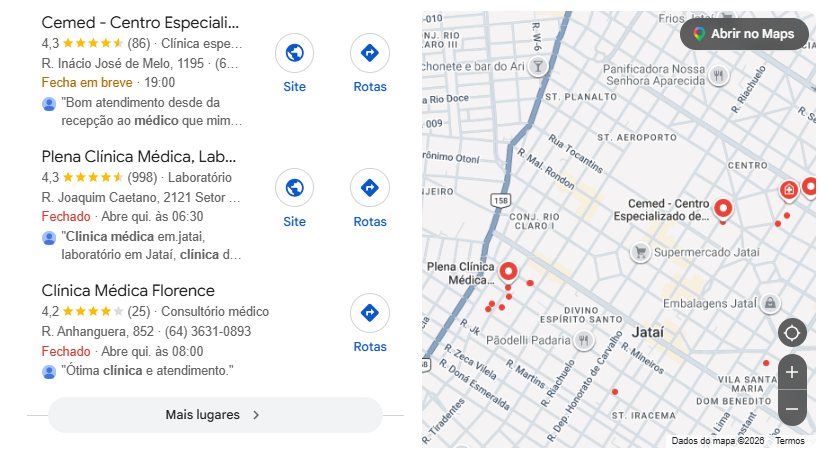Select the Cemed pin on the map
Image resolution: width=829 pixels, height=460 pixels.
coord(723,208)
